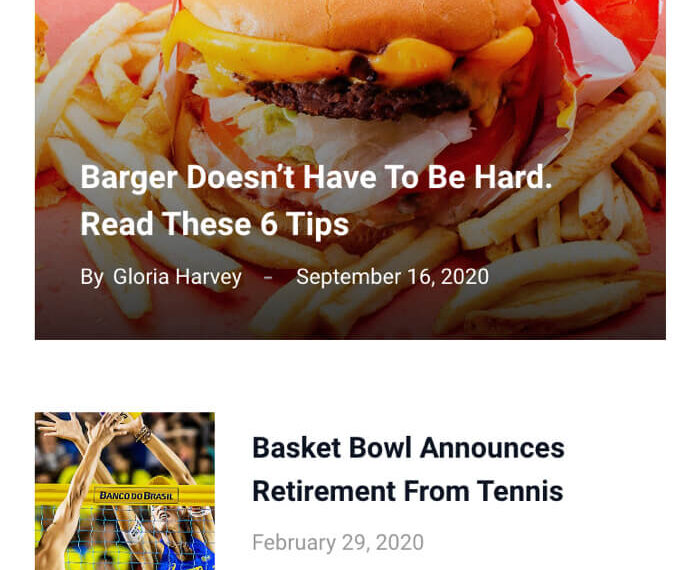The width and height of the screenshot is (700, 570).
Task: Open Basket Bowl Announces Retirement From Tennis headline
Action: (407, 469)
